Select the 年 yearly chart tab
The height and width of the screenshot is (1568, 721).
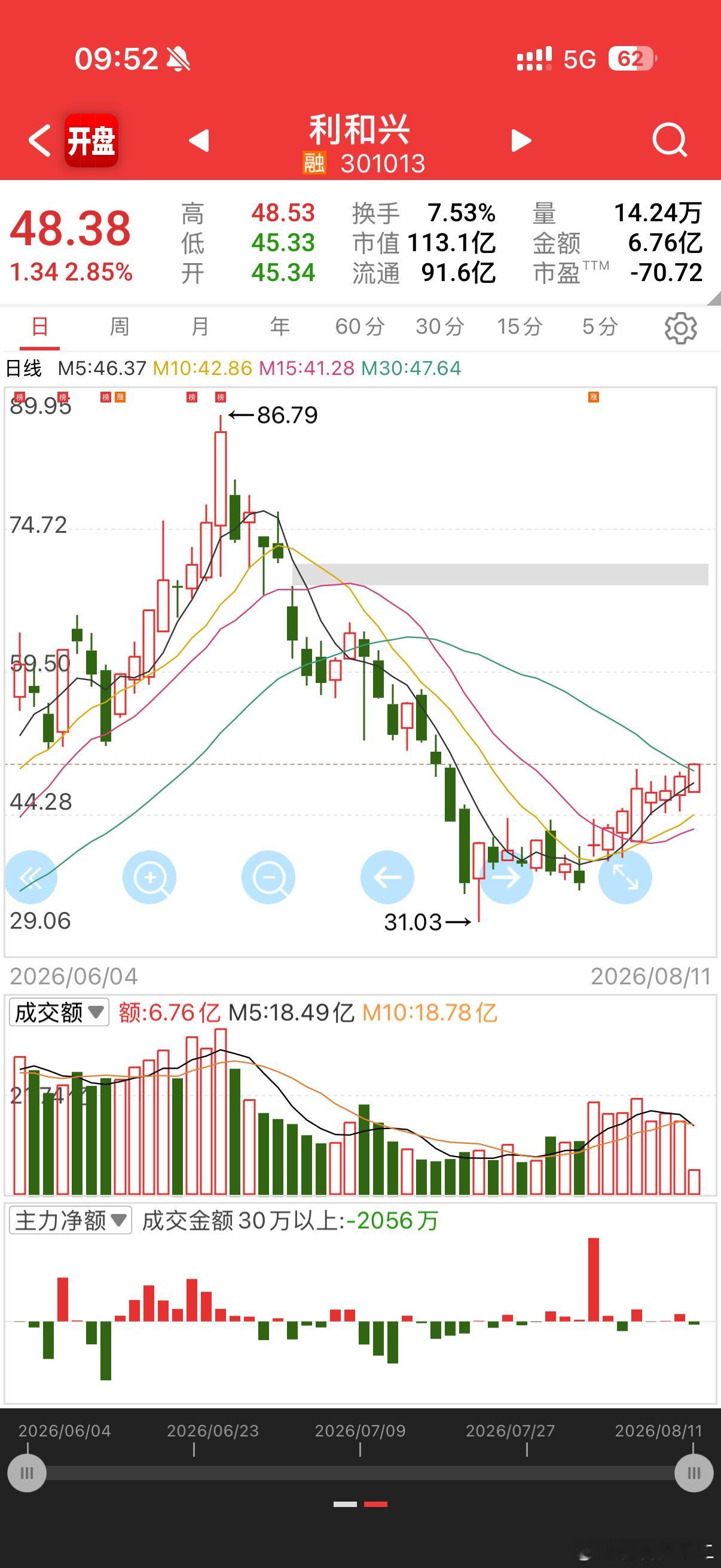tap(280, 327)
